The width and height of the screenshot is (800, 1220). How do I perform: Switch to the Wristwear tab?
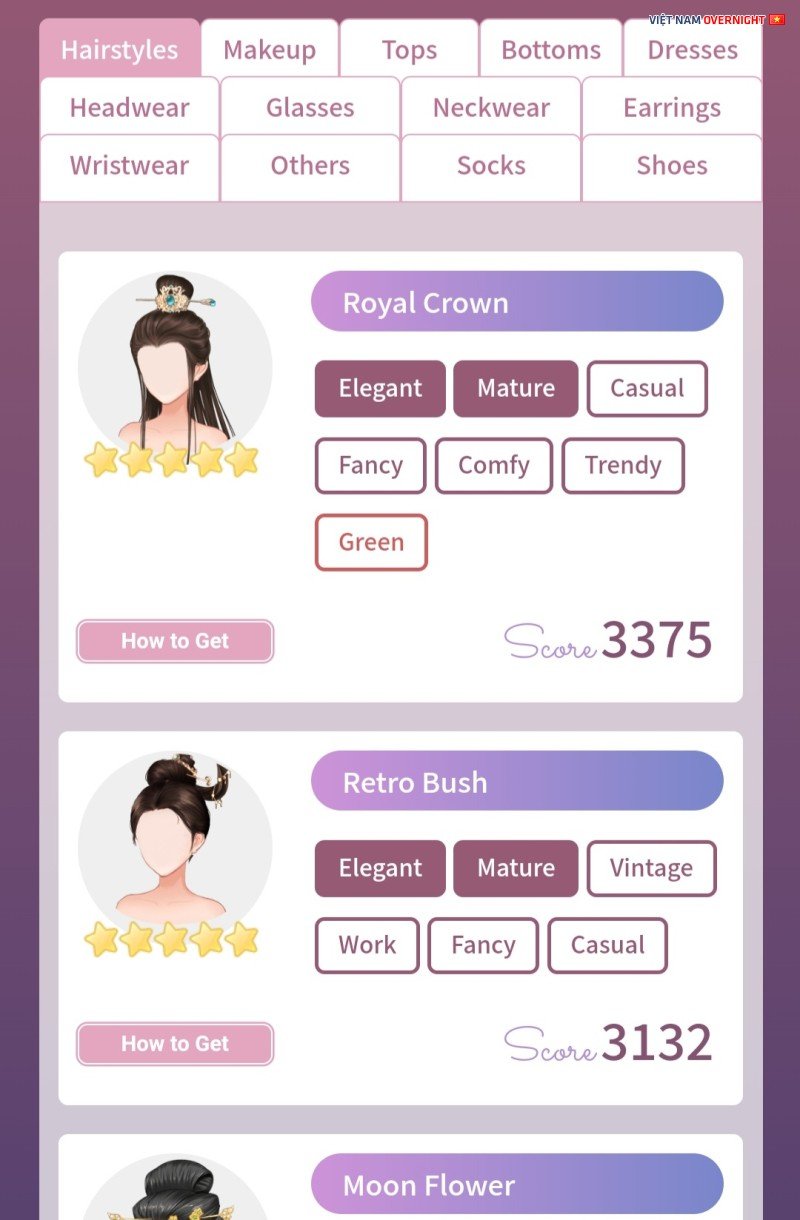(x=129, y=166)
